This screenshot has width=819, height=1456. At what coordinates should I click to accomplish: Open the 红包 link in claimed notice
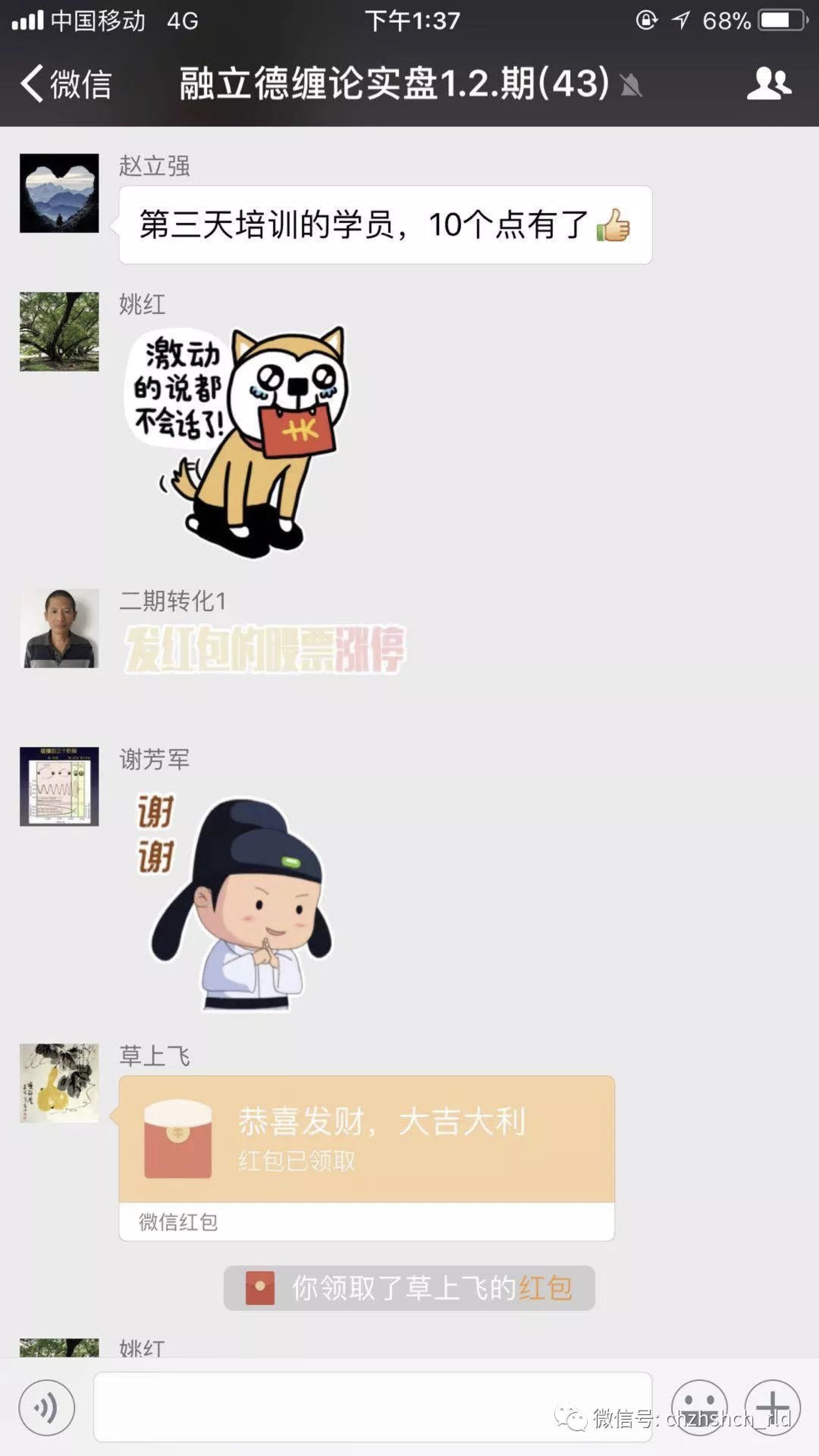point(545,1288)
